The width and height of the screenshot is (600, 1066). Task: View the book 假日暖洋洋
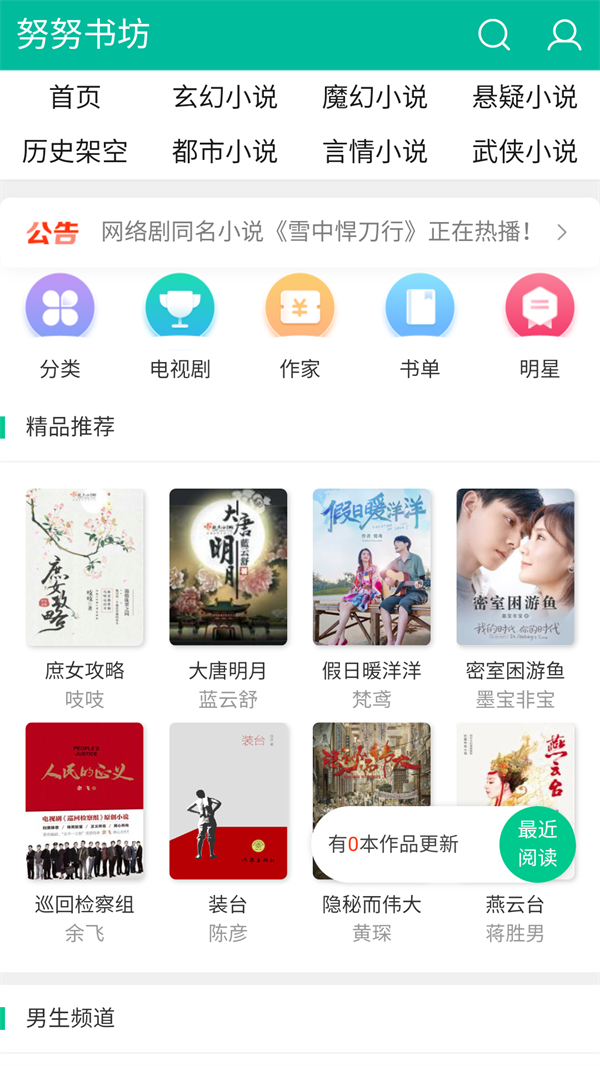372,567
